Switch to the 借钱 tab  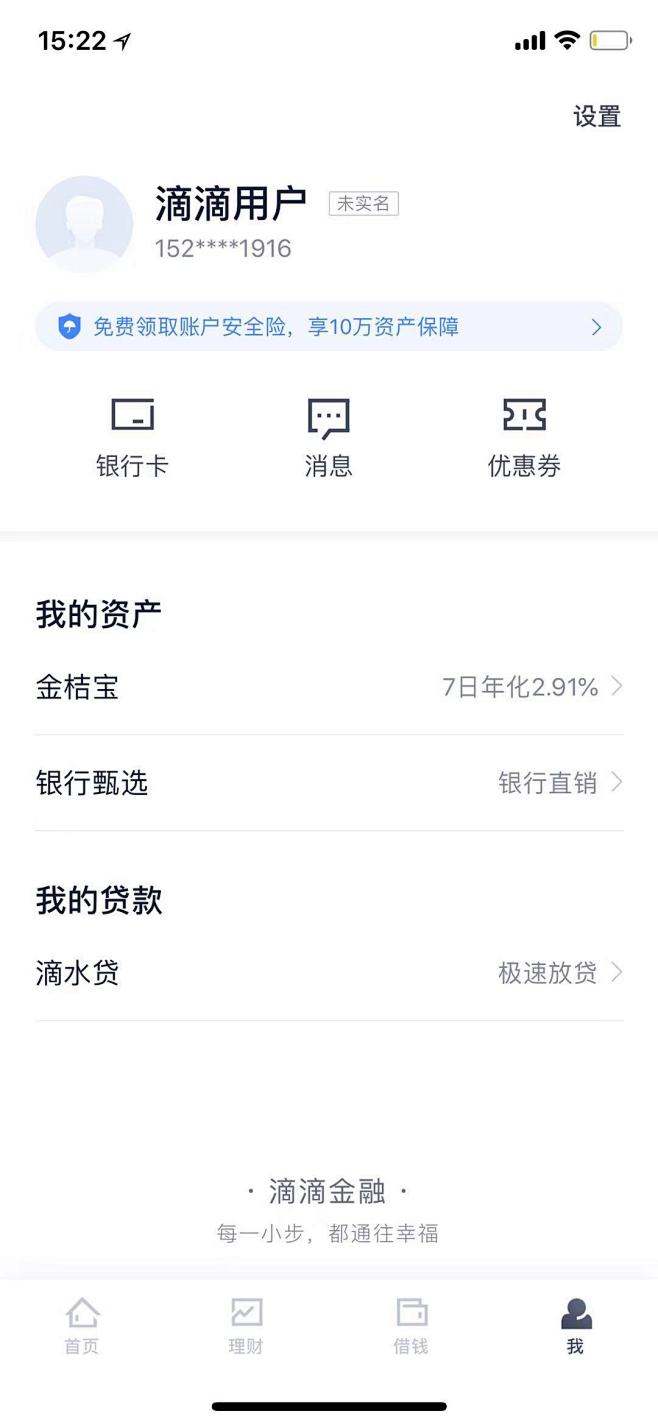click(x=411, y=1326)
